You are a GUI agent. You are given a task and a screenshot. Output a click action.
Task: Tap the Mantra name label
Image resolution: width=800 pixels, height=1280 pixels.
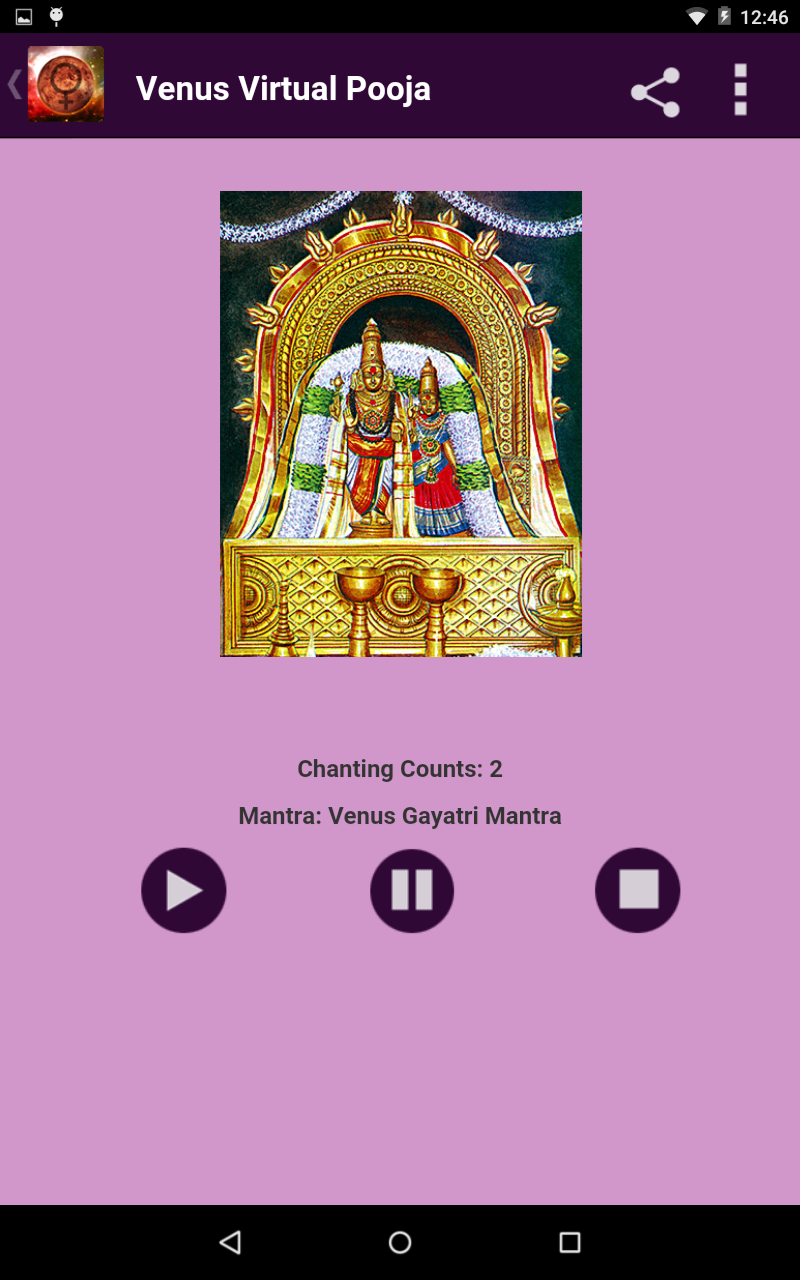click(x=400, y=815)
